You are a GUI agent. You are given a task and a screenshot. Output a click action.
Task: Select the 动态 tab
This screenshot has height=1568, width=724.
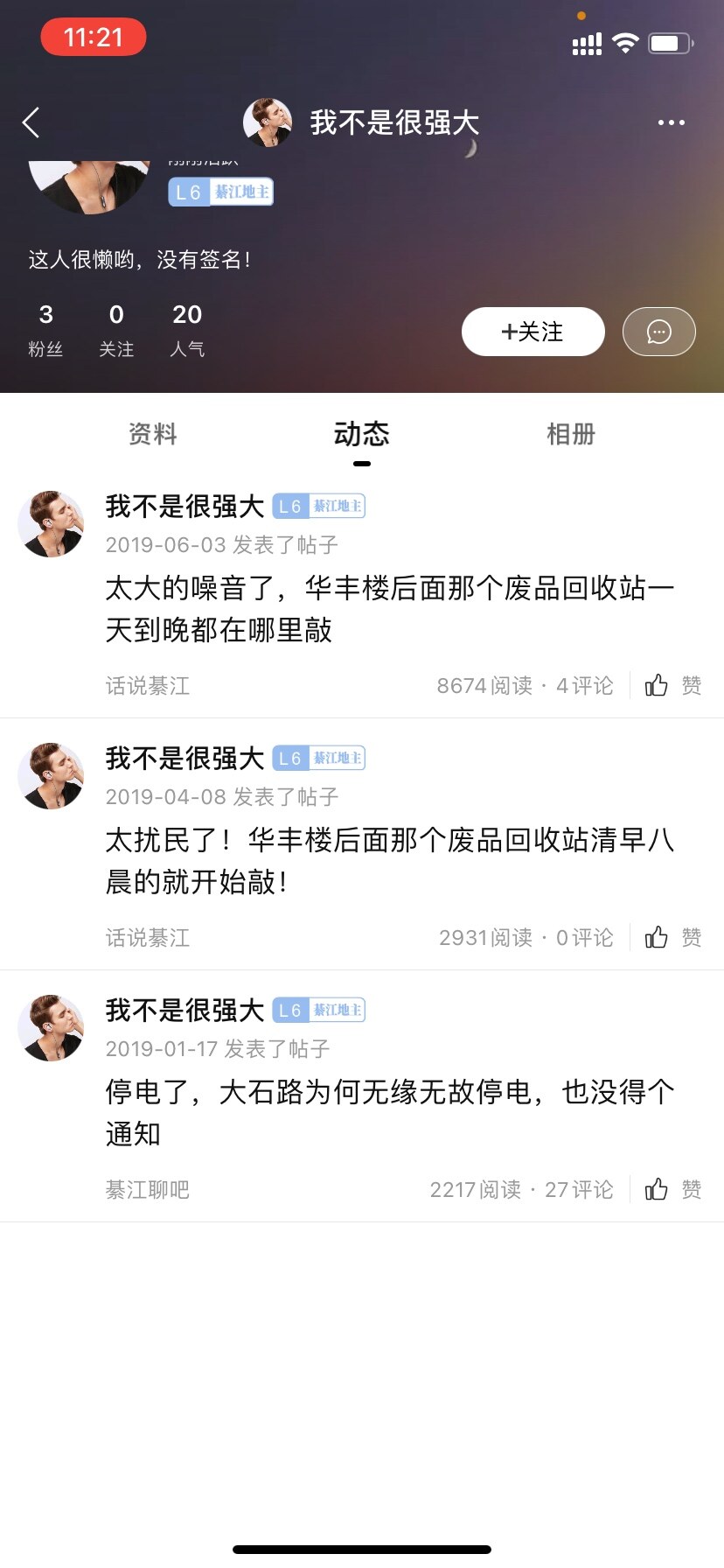click(x=361, y=434)
